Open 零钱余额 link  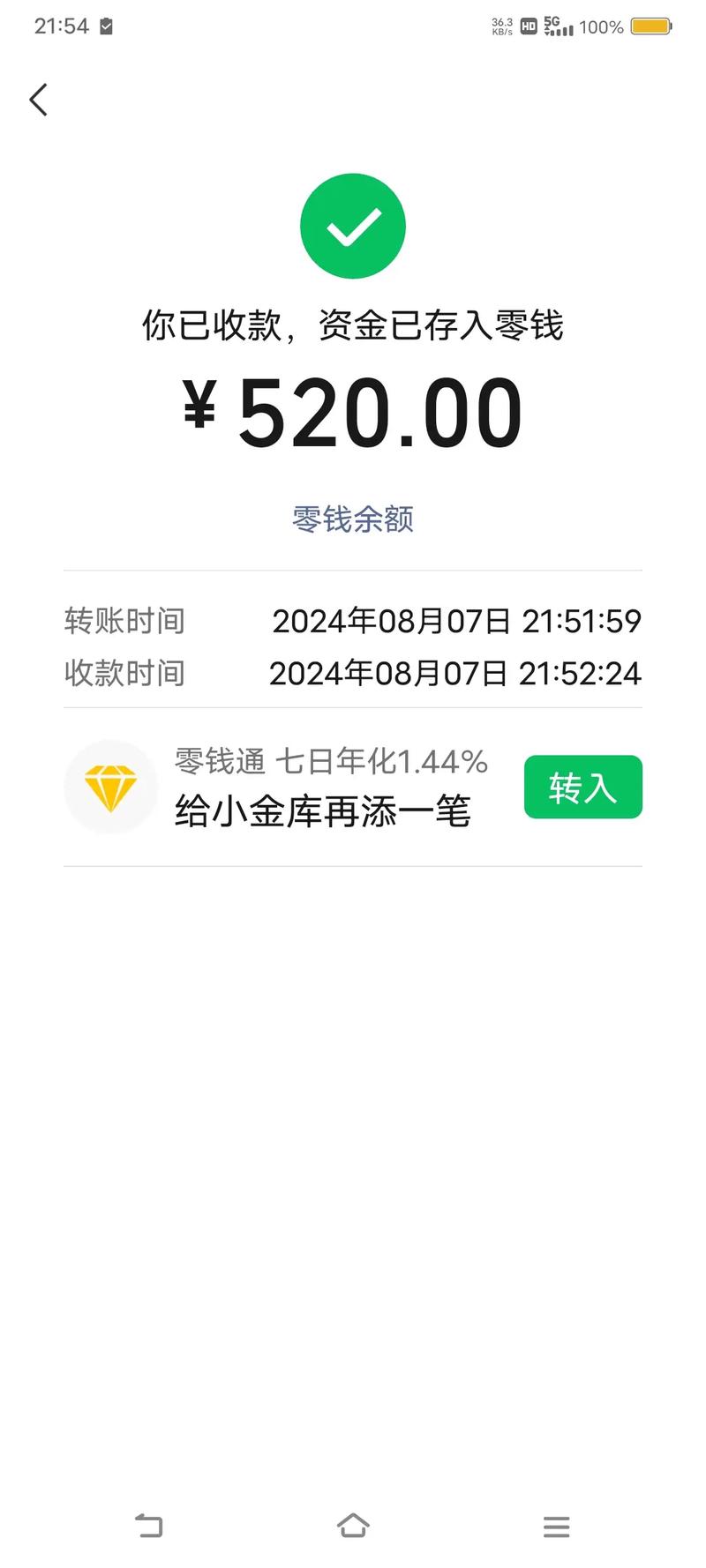click(x=353, y=519)
